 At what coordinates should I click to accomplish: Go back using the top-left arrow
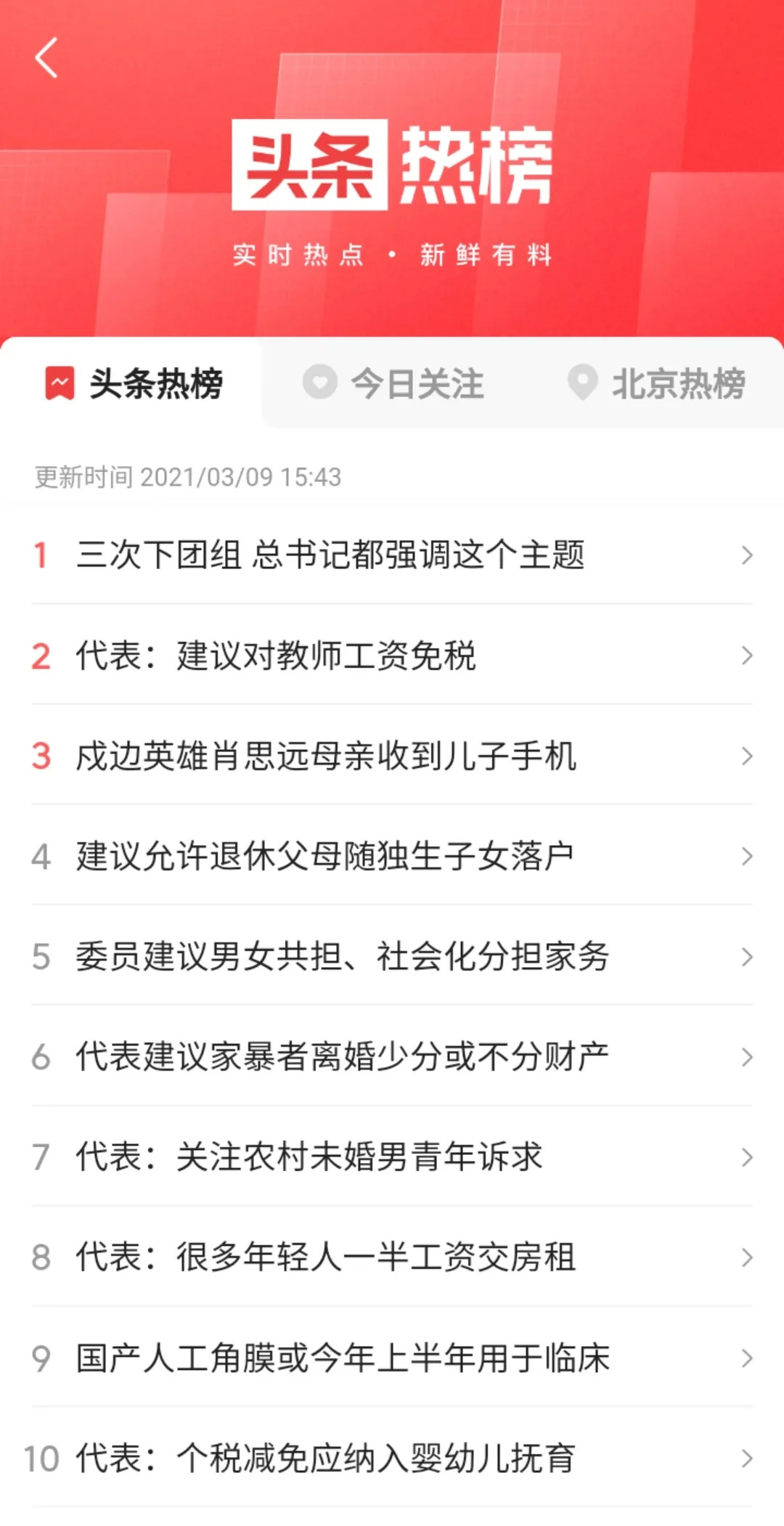point(46,58)
